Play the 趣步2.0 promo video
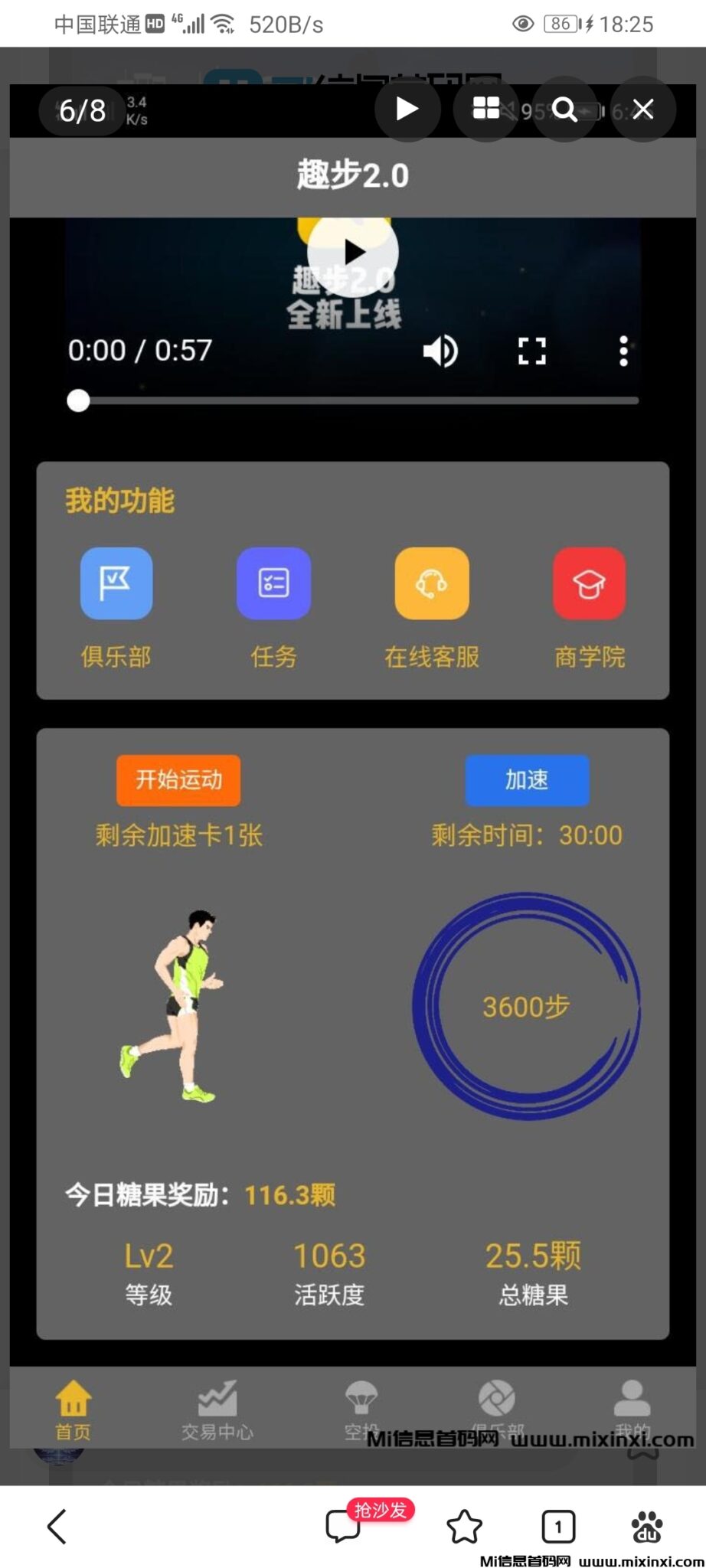The height and width of the screenshot is (1568, 706). point(353,251)
